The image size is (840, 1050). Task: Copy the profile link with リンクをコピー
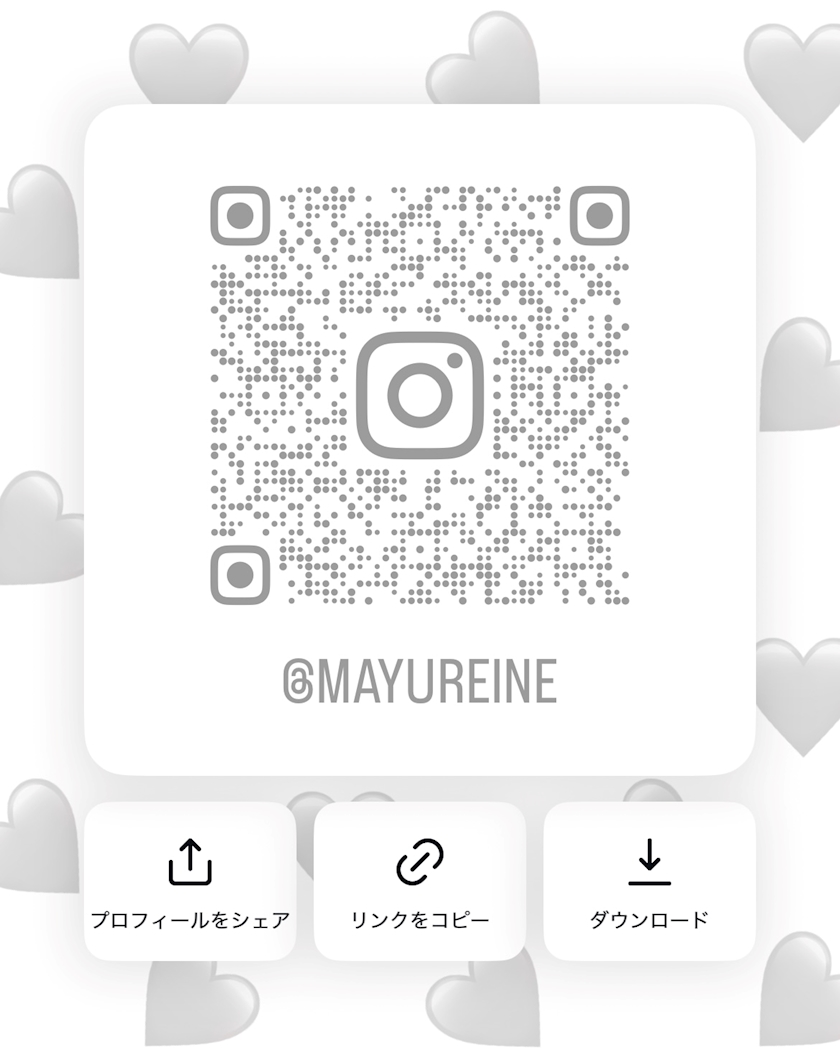coord(420,881)
